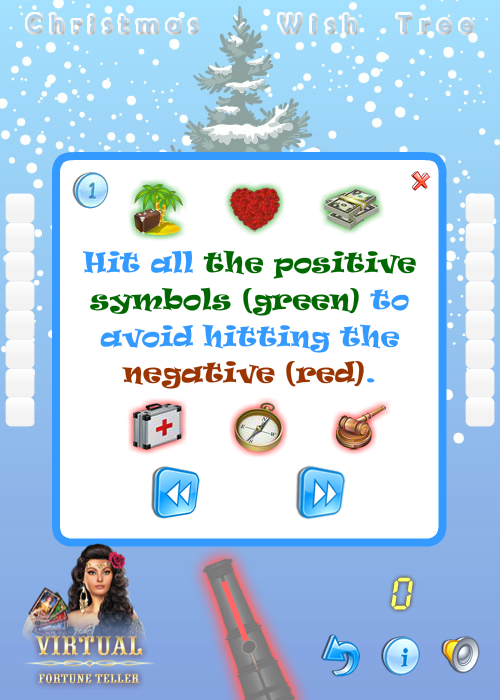
Task: Open the info button
Action: coord(401,655)
